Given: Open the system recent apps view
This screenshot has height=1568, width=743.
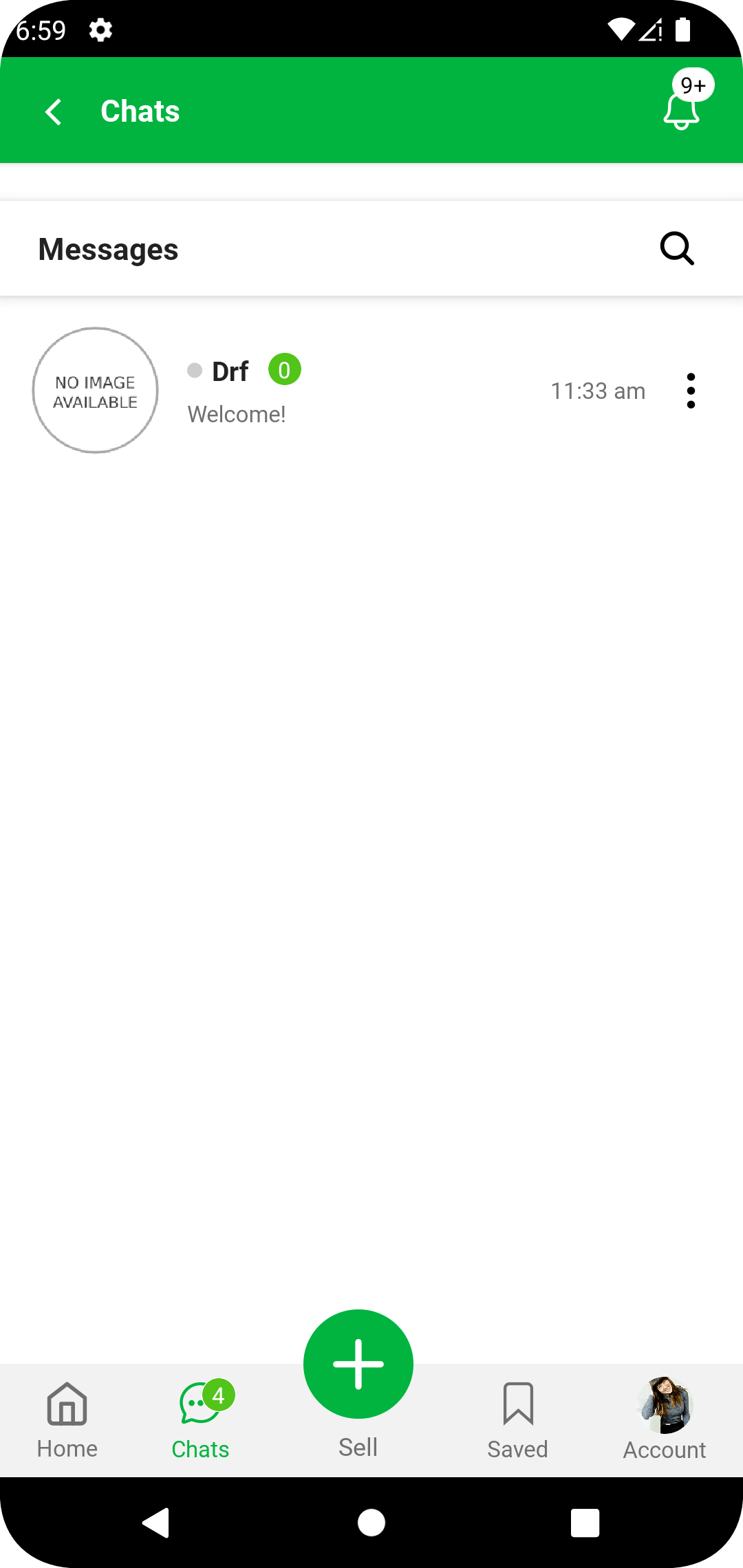Looking at the screenshot, I should 585,1523.
